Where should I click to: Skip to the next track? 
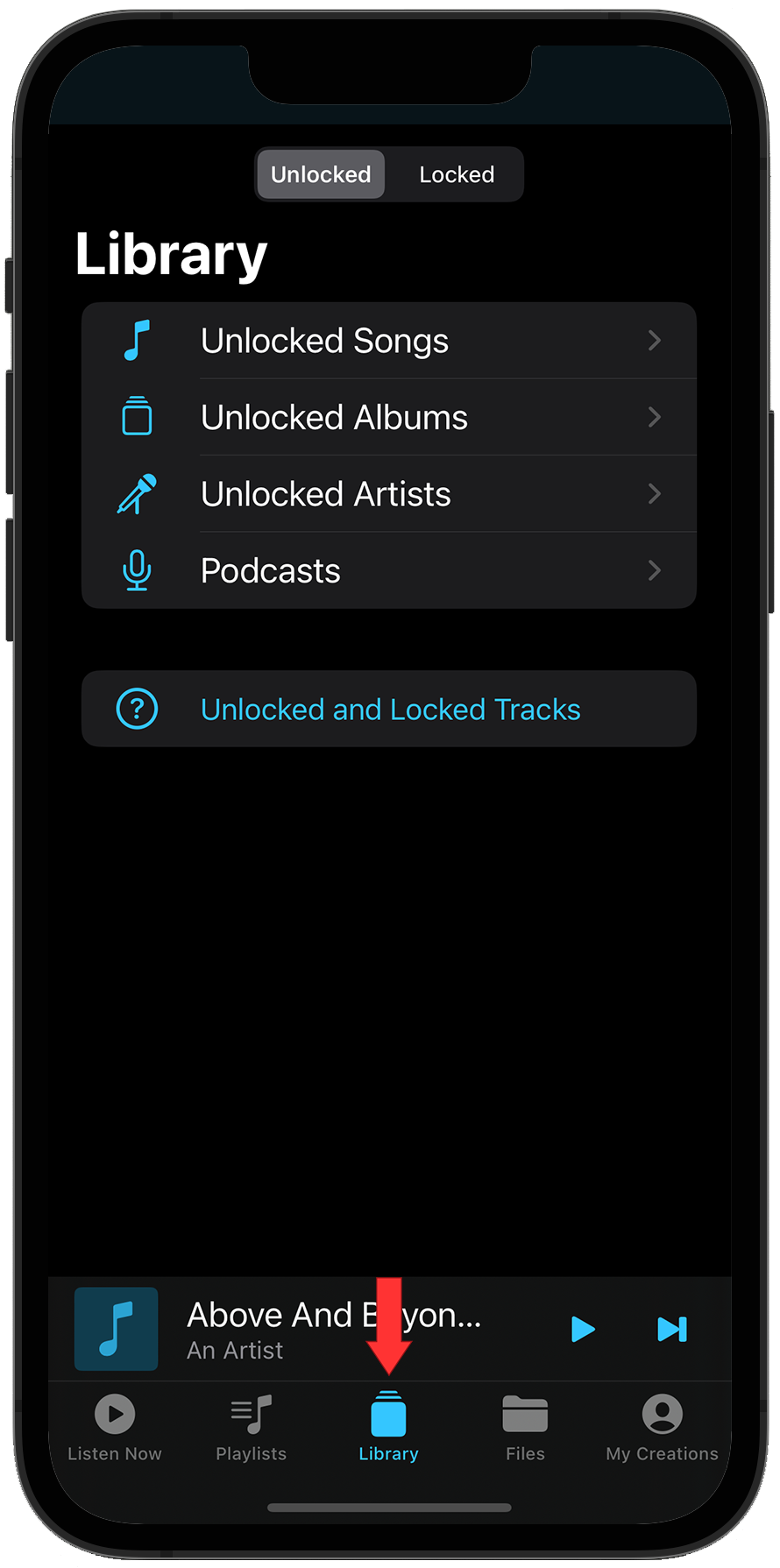[672, 1329]
